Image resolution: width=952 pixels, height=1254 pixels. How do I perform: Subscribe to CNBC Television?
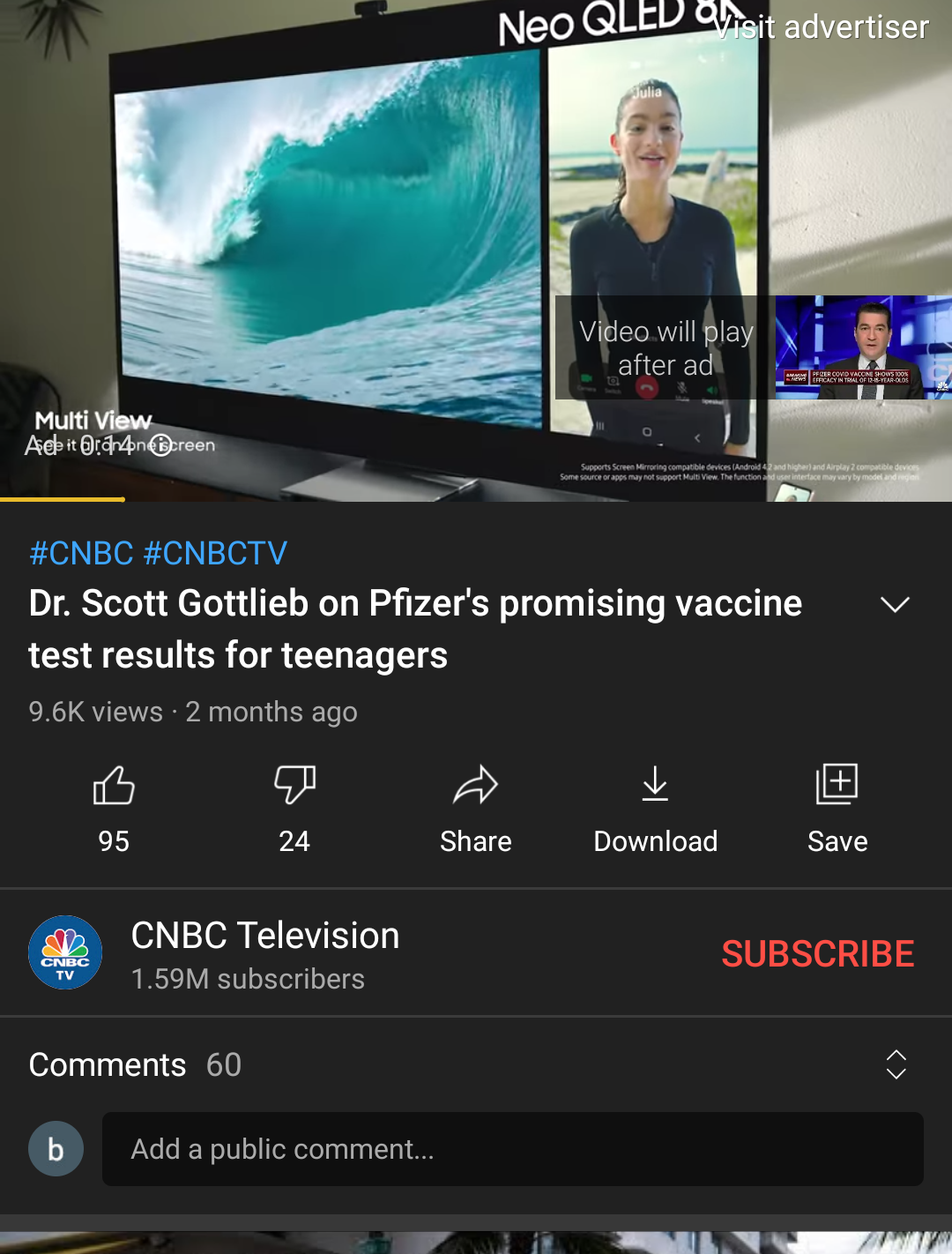817,953
